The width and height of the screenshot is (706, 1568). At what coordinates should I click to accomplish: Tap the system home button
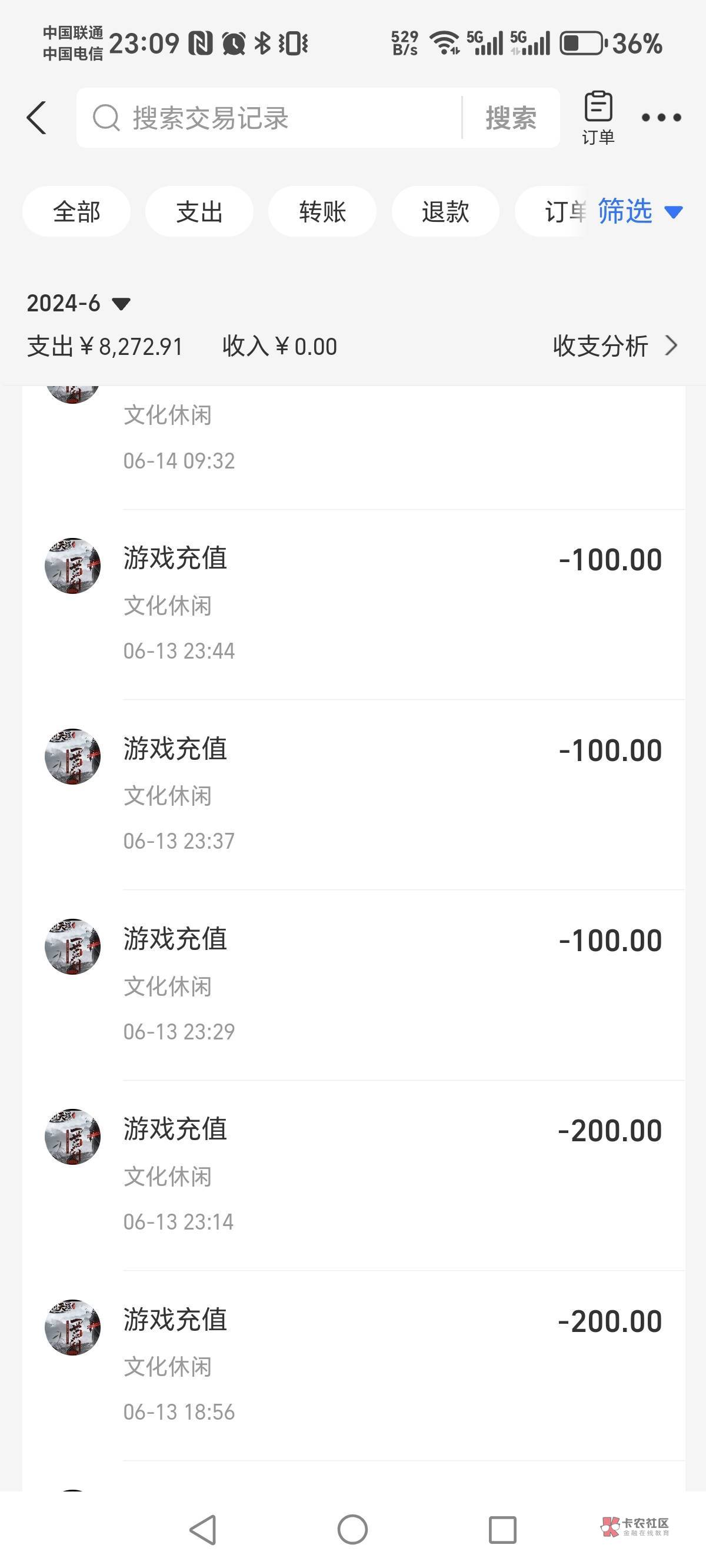point(352,1530)
